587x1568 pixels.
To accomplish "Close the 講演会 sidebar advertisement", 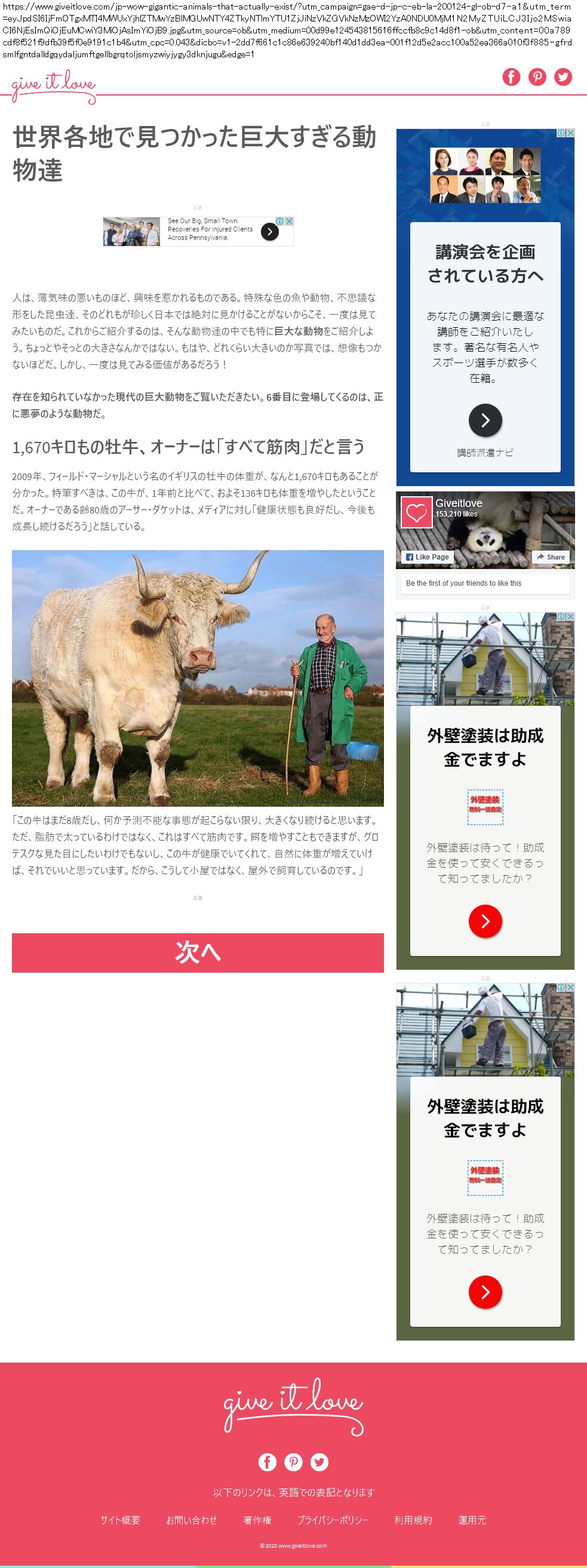I will click(x=570, y=133).
